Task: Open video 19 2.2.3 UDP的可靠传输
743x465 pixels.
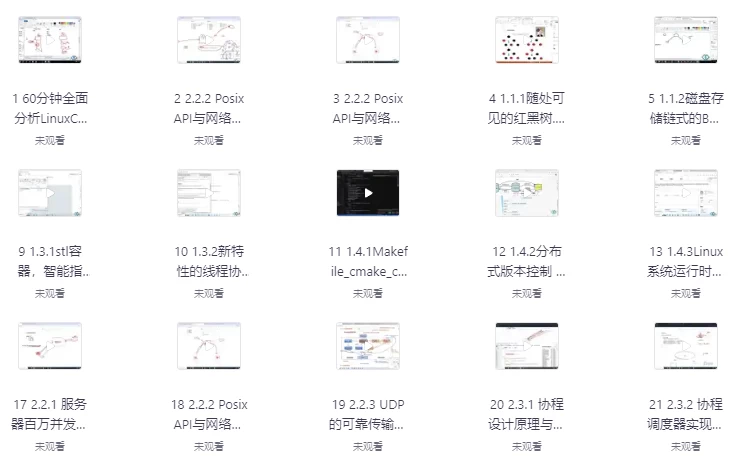Action: [x=368, y=347]
